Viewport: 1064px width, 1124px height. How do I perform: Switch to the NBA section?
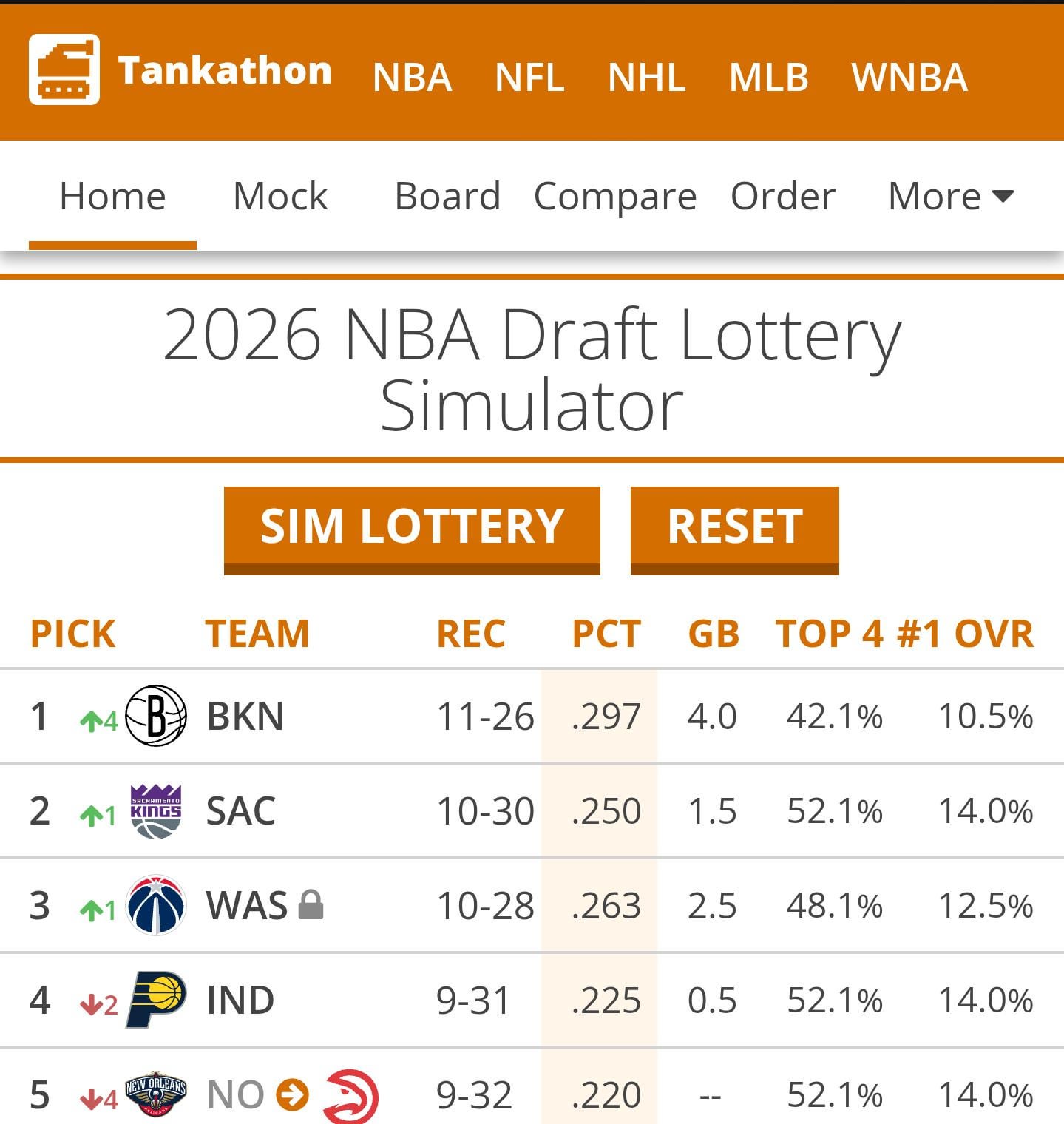click(x=412, y=77)
